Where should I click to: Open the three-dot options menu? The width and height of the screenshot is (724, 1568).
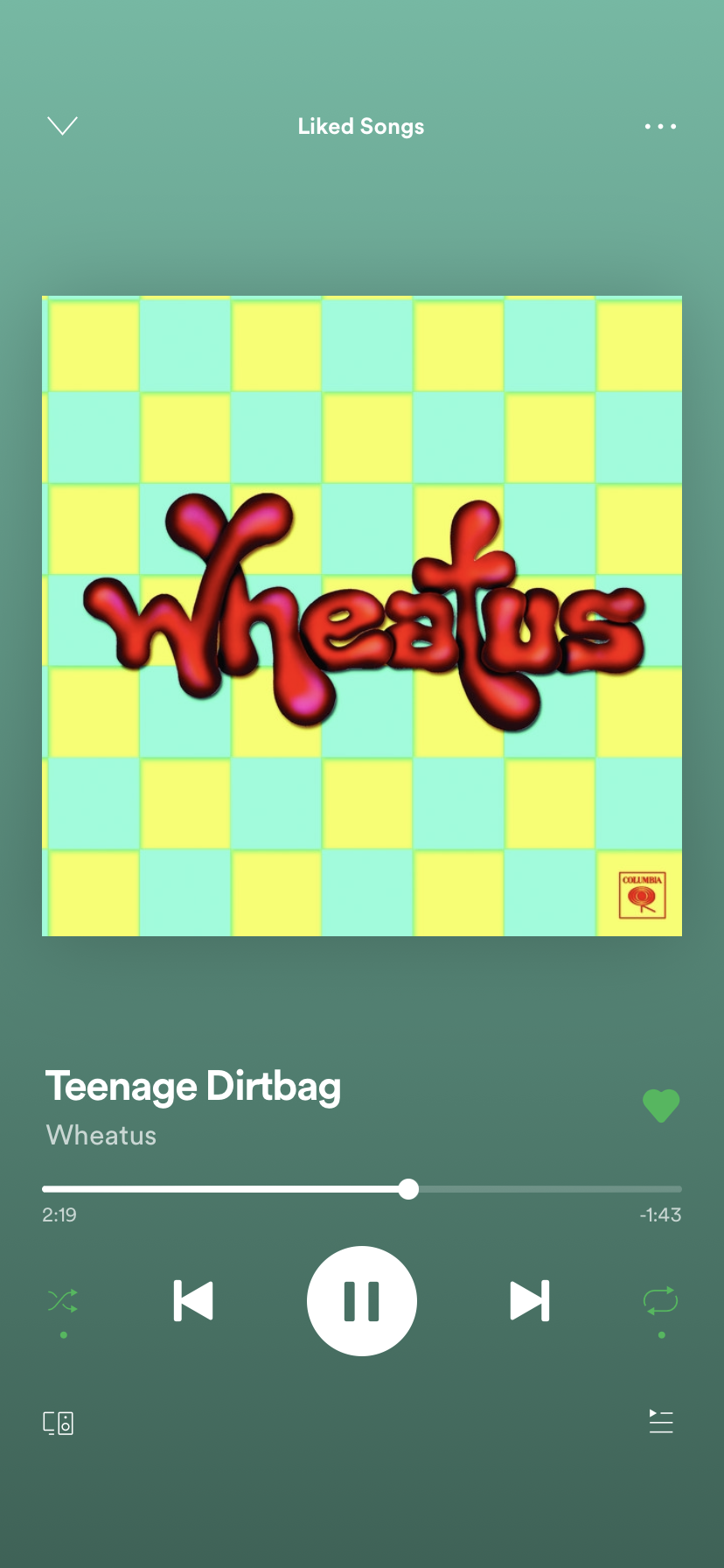coord(660,127)
